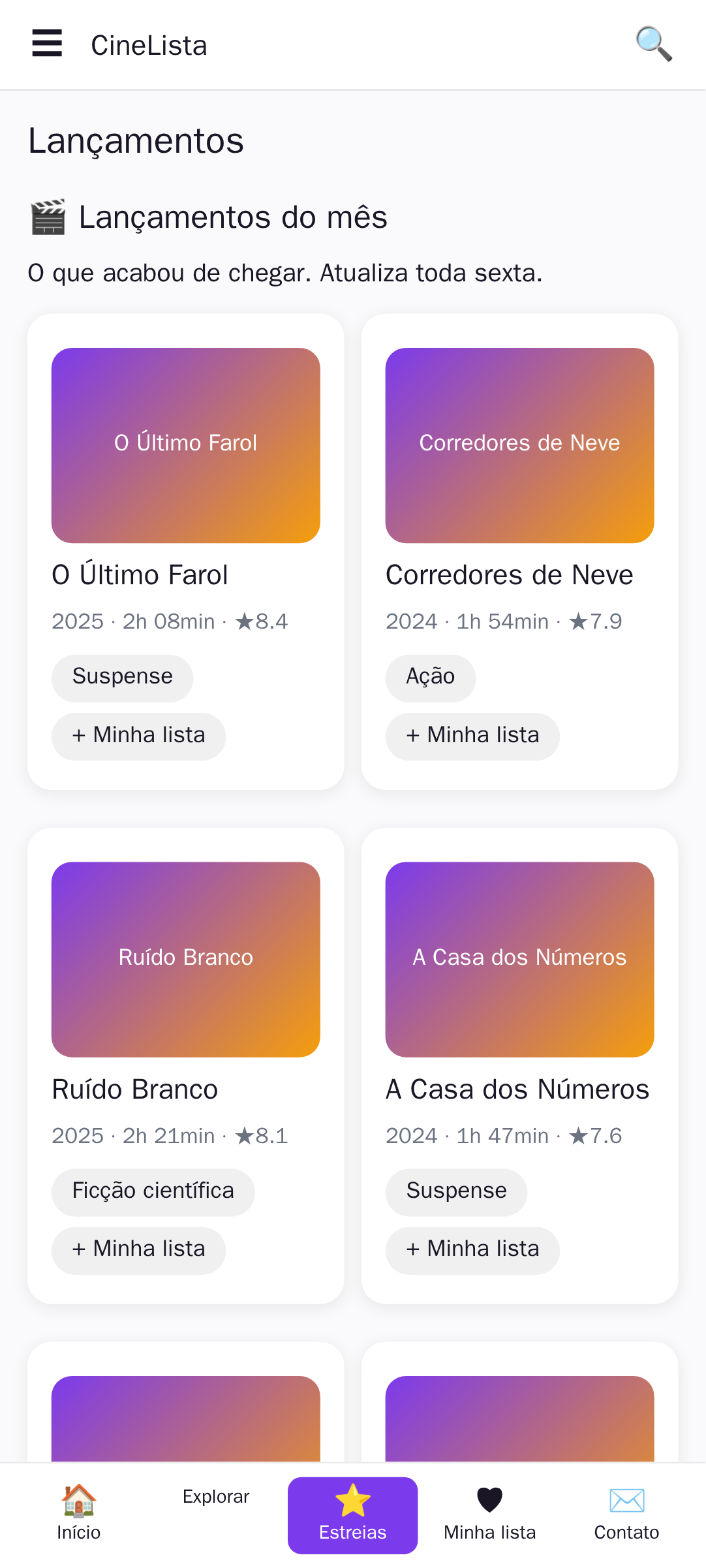Select the Ficção científica chip
Screen dimensions: 706x1568
[x=153, y=1192]
